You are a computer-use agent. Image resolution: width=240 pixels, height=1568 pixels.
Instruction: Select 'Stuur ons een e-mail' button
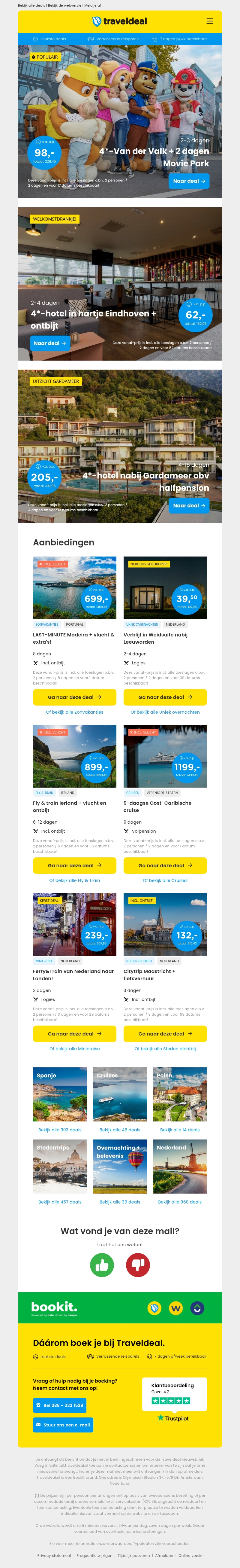(x=63, y=1425)
